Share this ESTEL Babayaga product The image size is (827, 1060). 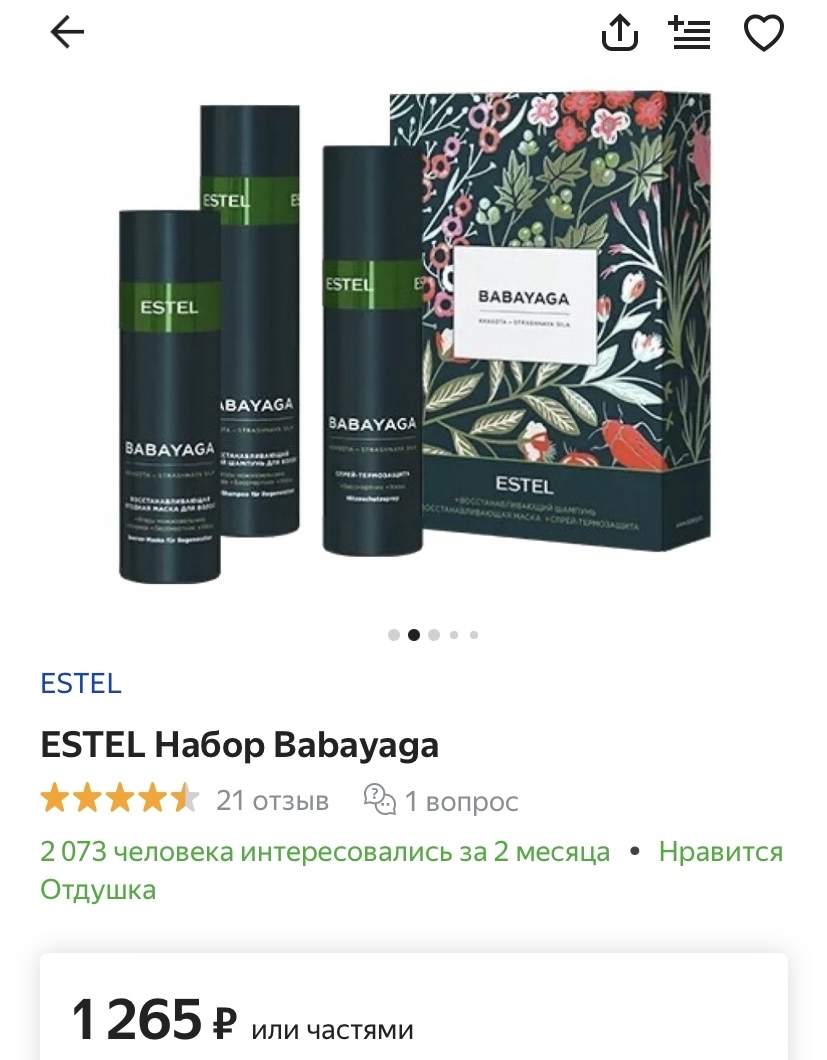619,34
